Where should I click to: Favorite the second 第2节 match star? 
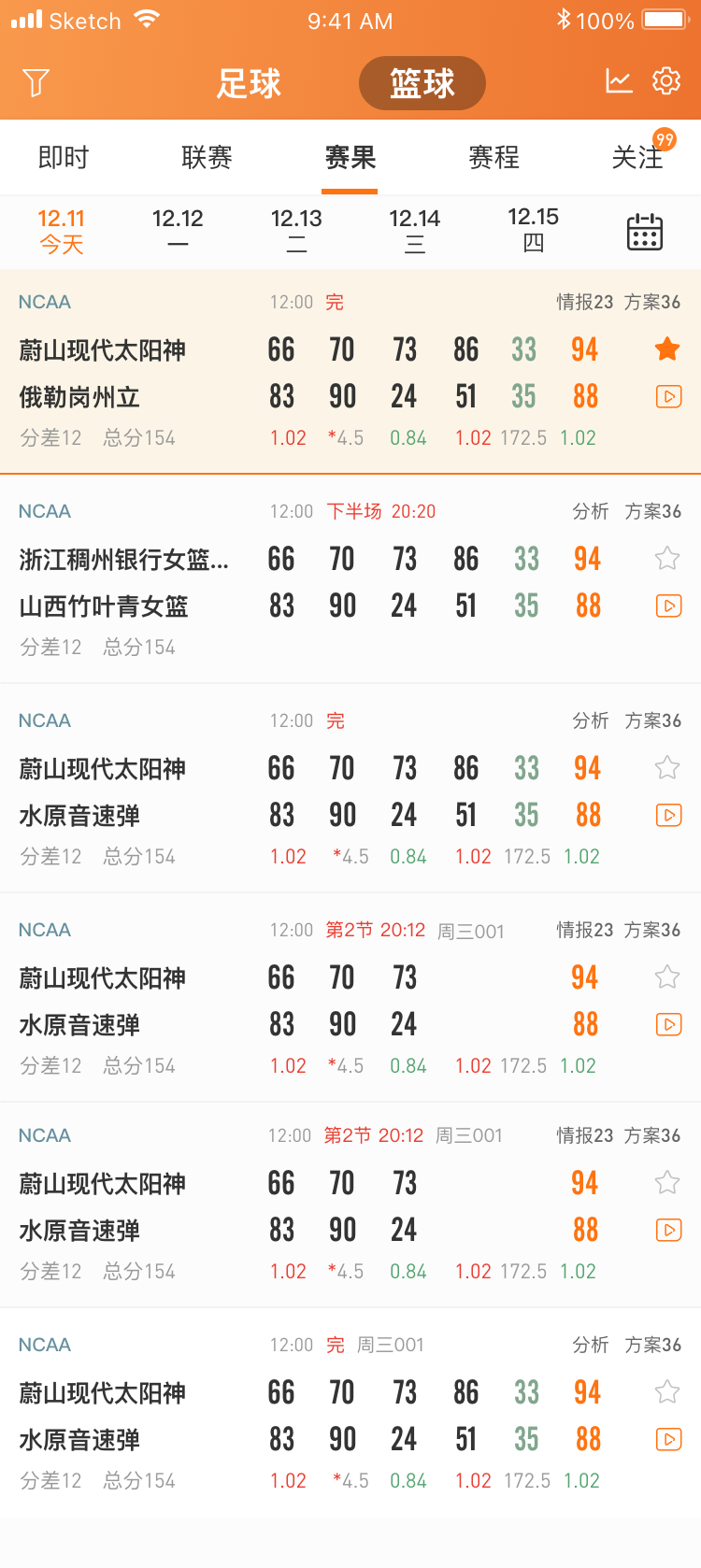tap(667, 1182)
